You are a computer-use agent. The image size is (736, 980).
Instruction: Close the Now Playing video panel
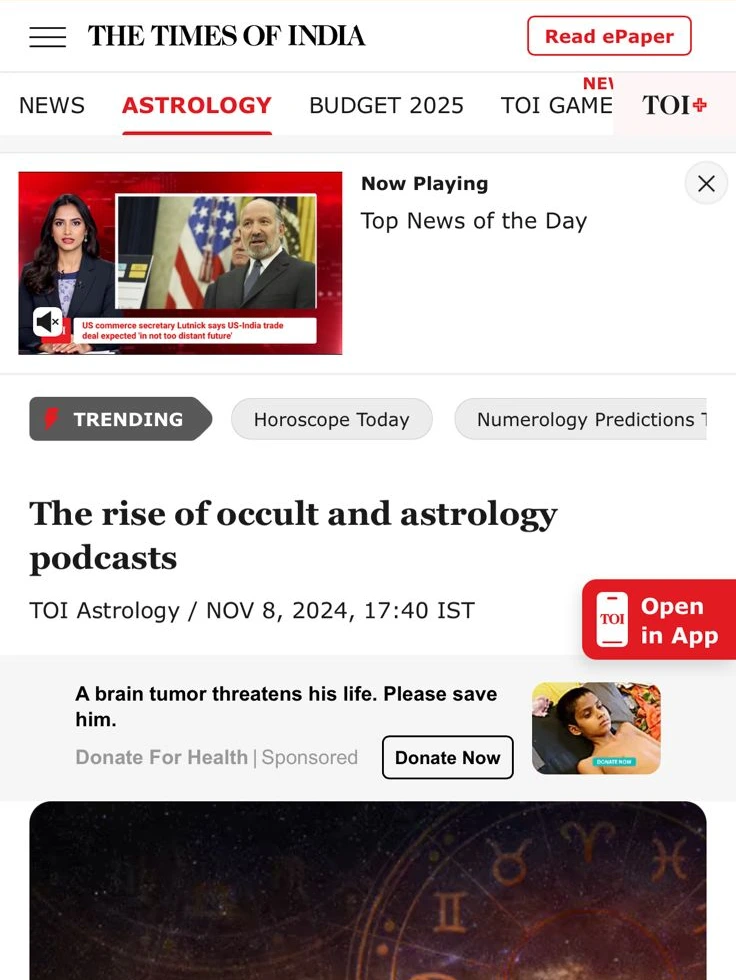point(706,184)
